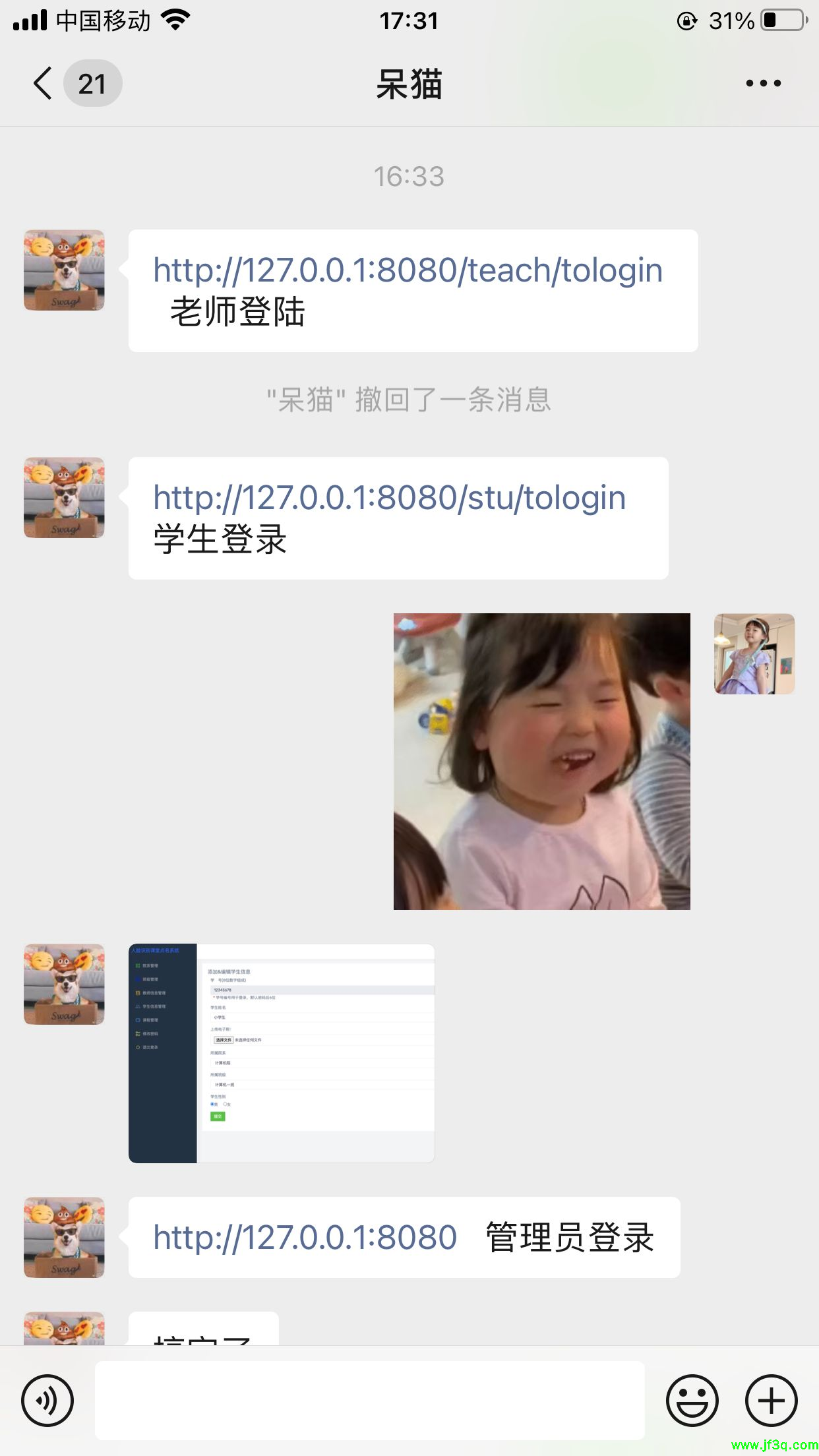Open my own profile avatar
Screen dimensions: 819x1456
coord(754,653)
